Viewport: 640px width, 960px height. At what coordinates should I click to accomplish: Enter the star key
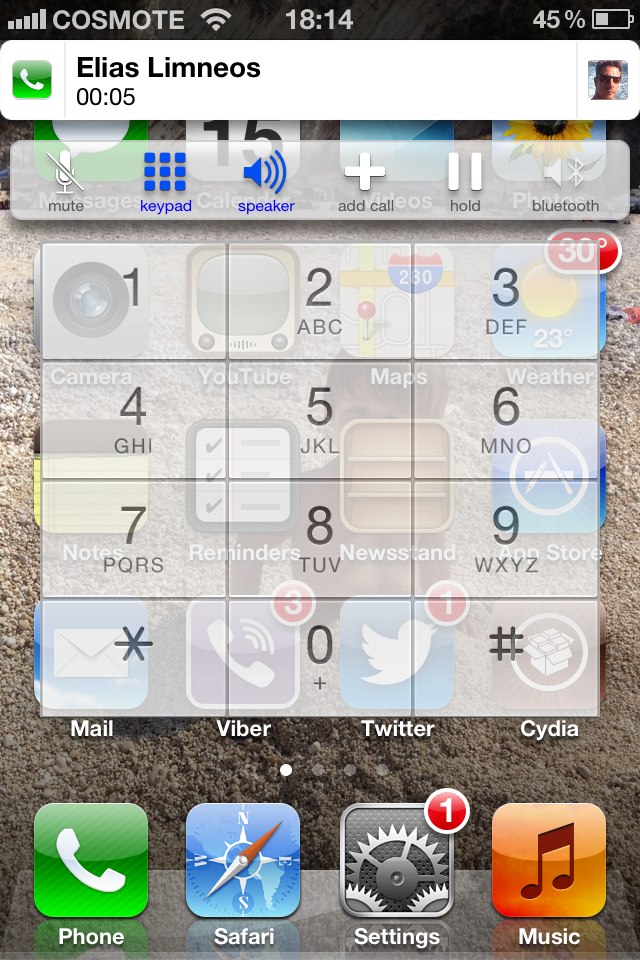pyautogui.click(x=134, y=655)
